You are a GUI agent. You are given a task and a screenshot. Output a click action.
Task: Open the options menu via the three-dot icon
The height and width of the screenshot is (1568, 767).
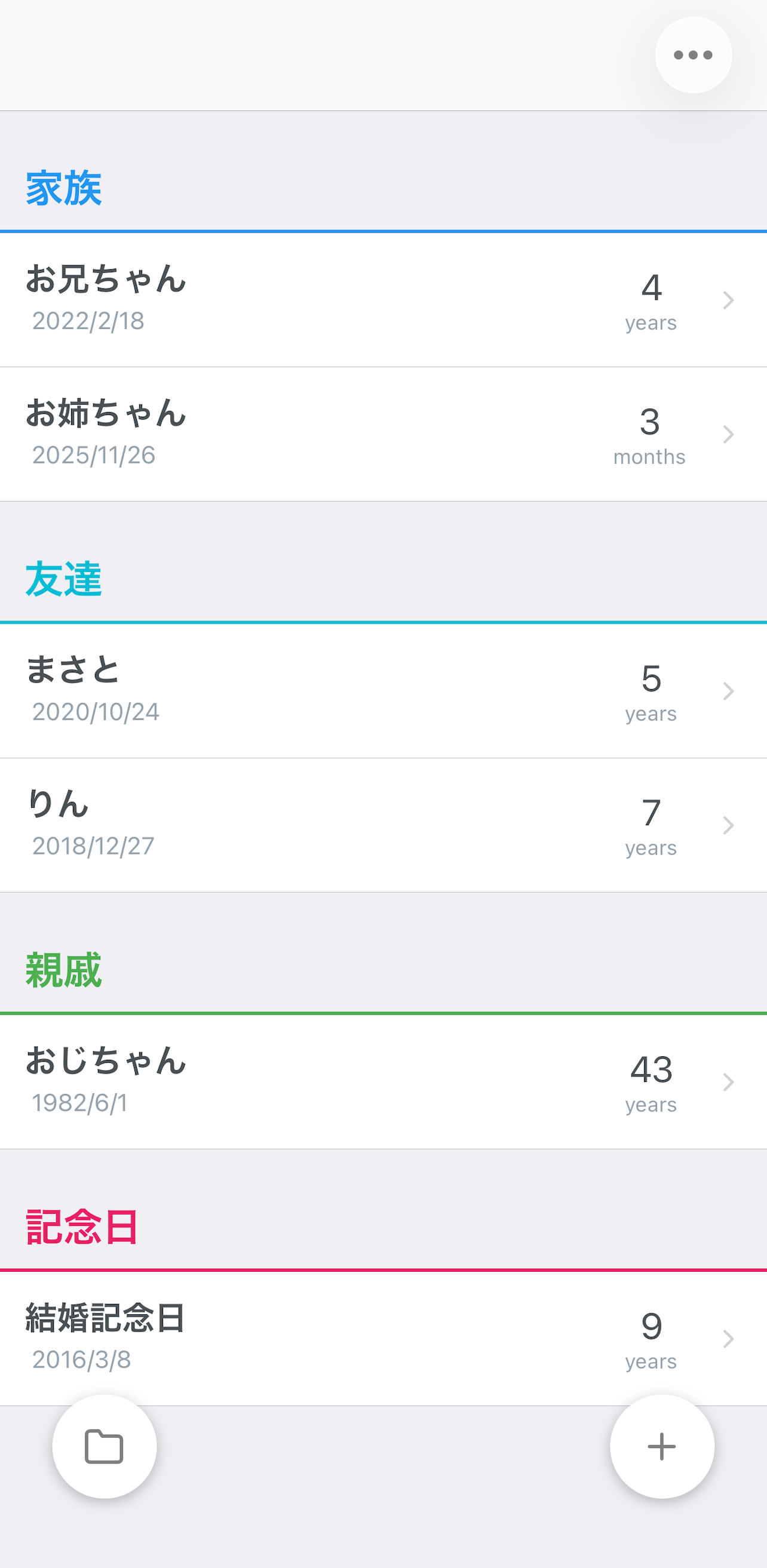point(693,55)
